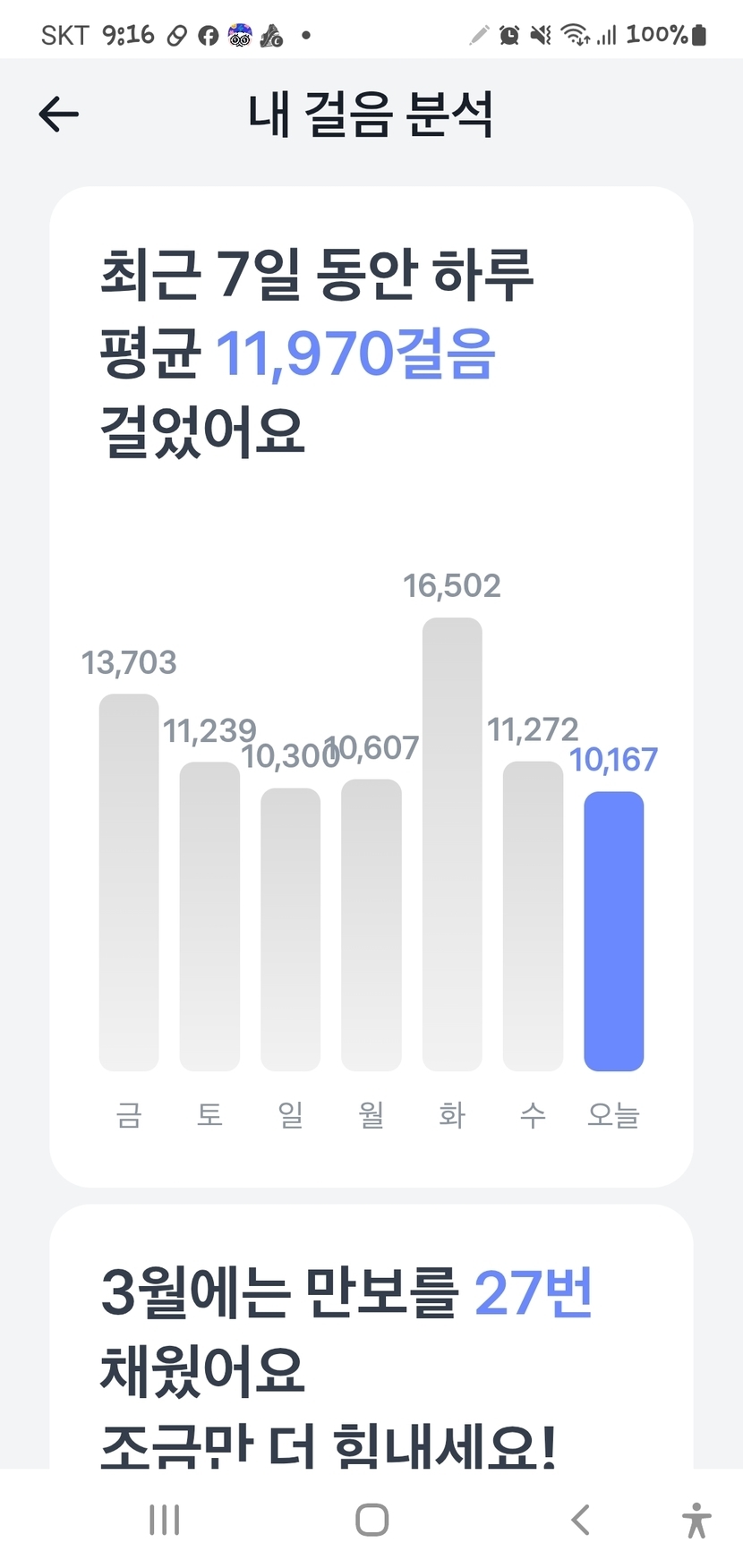
Task: Tap the system back arrow in navigation bar
Action: 580,1520
